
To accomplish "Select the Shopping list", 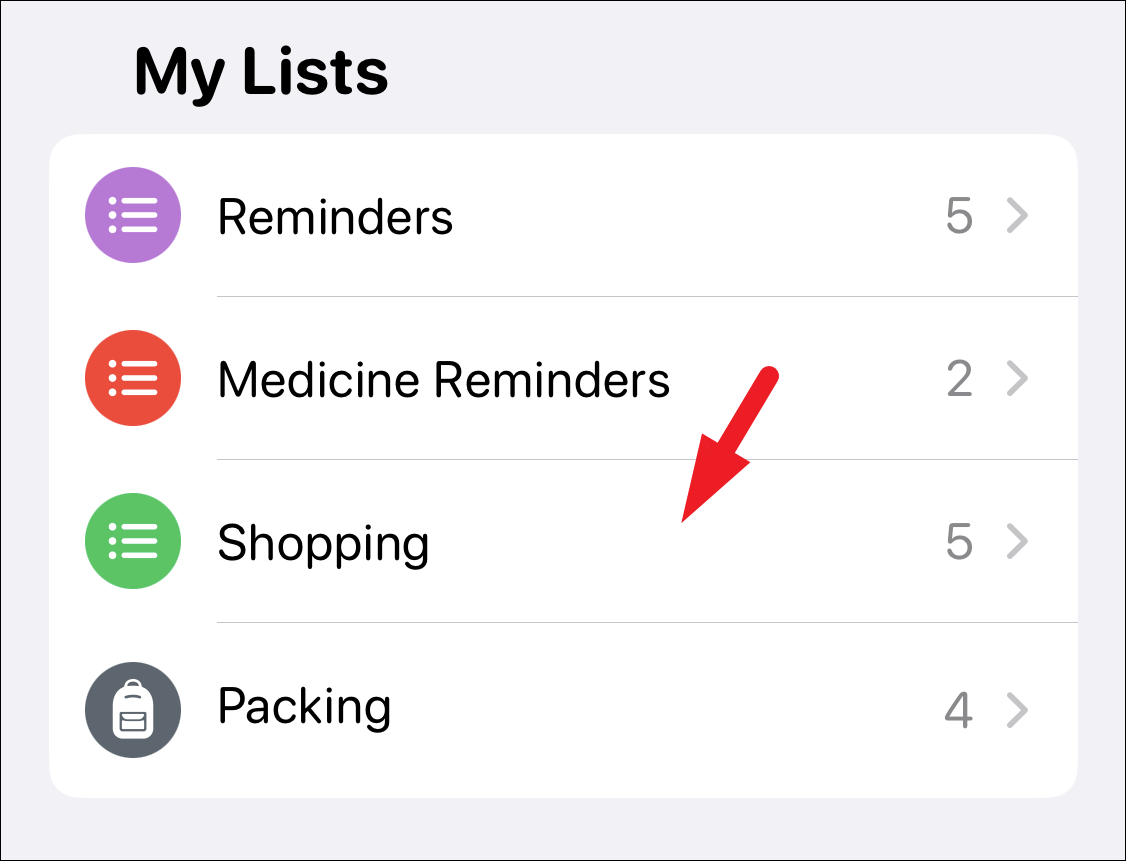I will coord(324,542).
